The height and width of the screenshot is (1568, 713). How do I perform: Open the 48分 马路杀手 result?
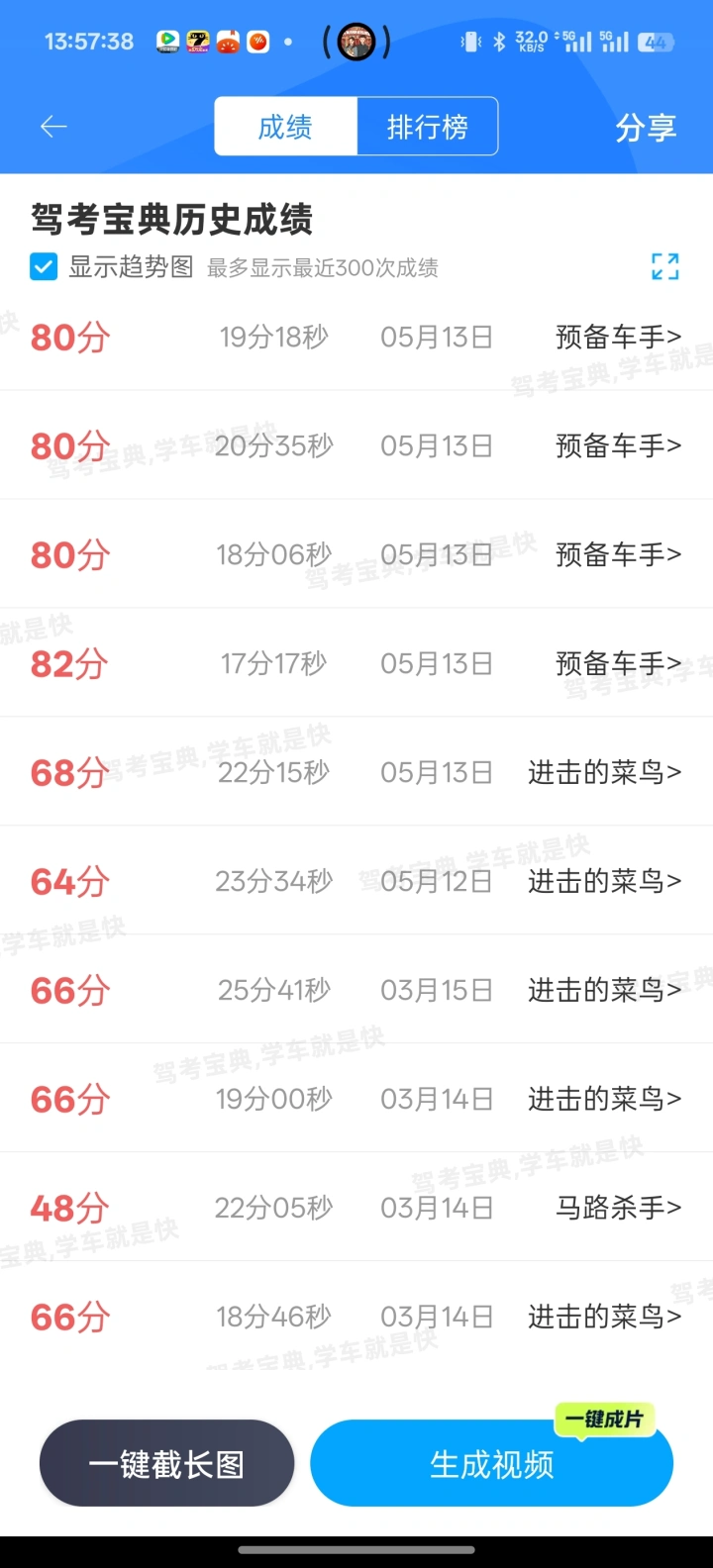coord(356,1208)
